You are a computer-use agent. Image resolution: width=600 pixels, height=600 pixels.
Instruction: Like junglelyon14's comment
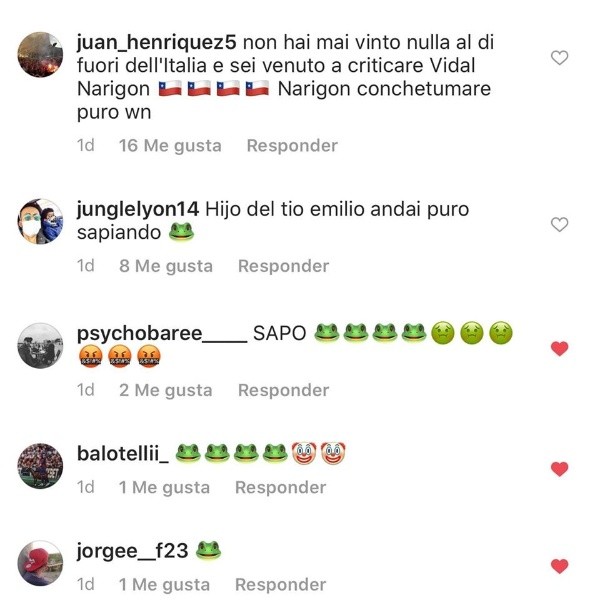tap(560, 225)
